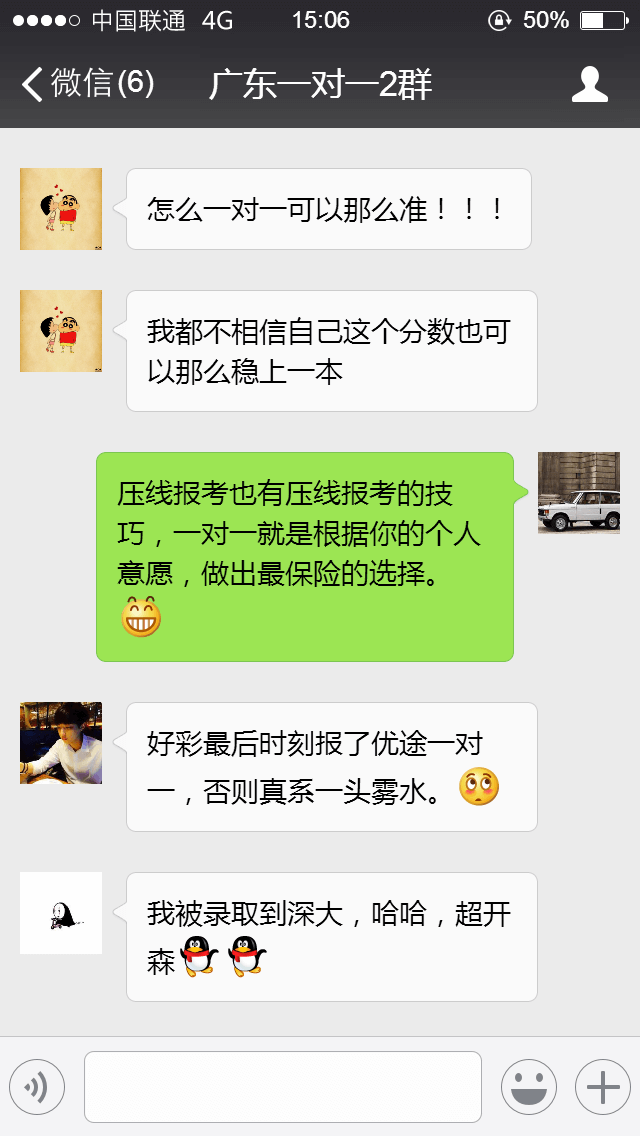The height and width of the screenshot is (1136, 640).
Task: Focus the message text input field
Action: click(282, 1086)
